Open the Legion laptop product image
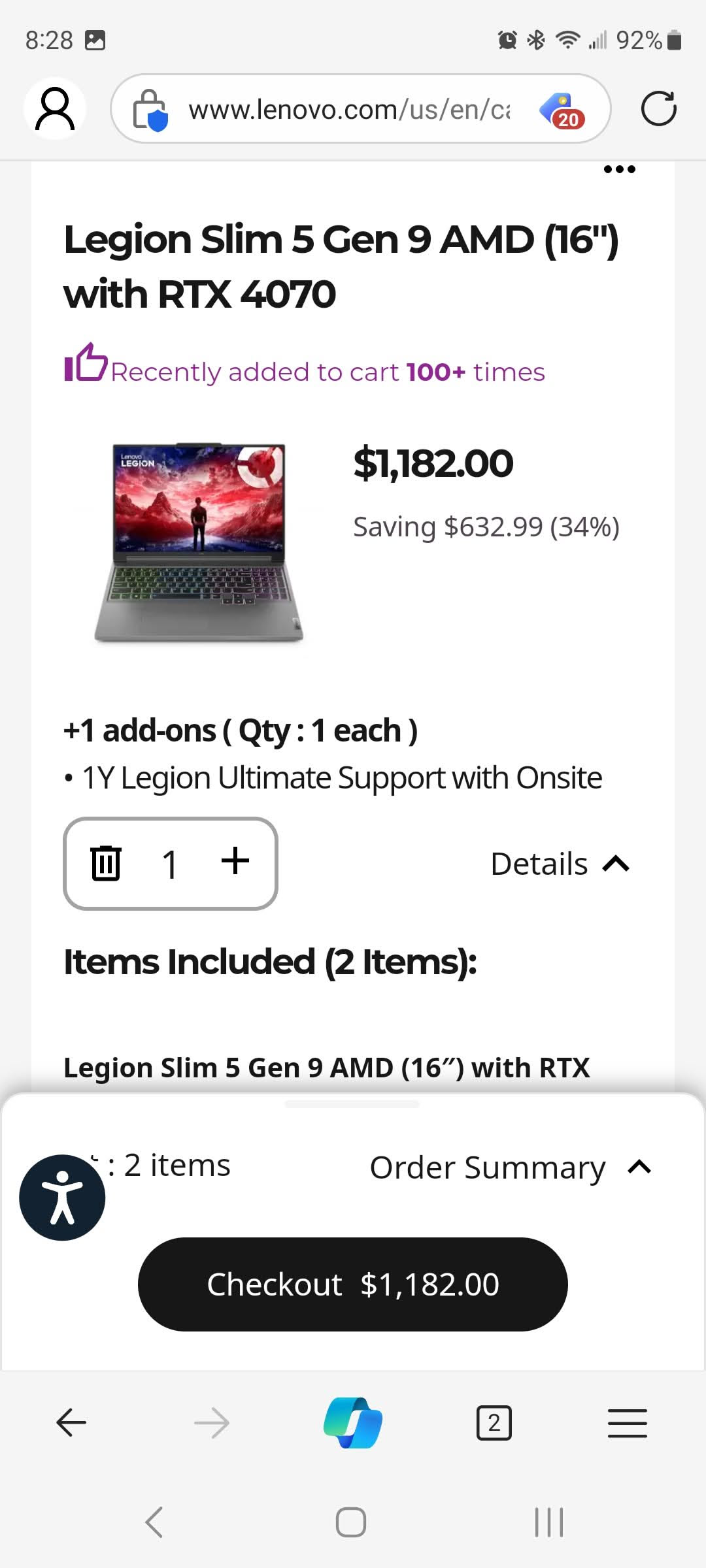Screen dimensions: 706x1568 (199, 542)
